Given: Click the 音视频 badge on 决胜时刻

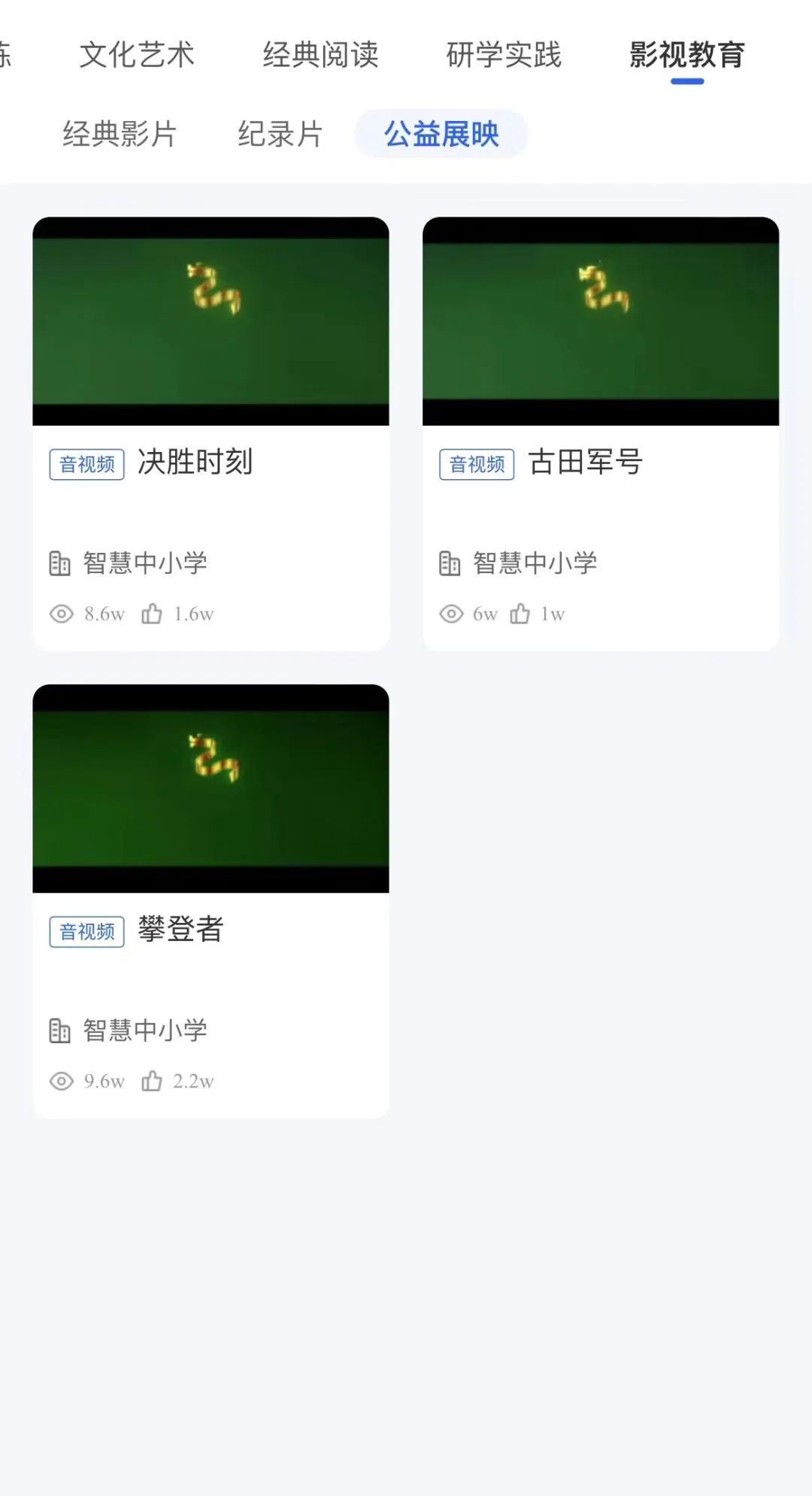Looking at the screenshot, I should 86,464.
